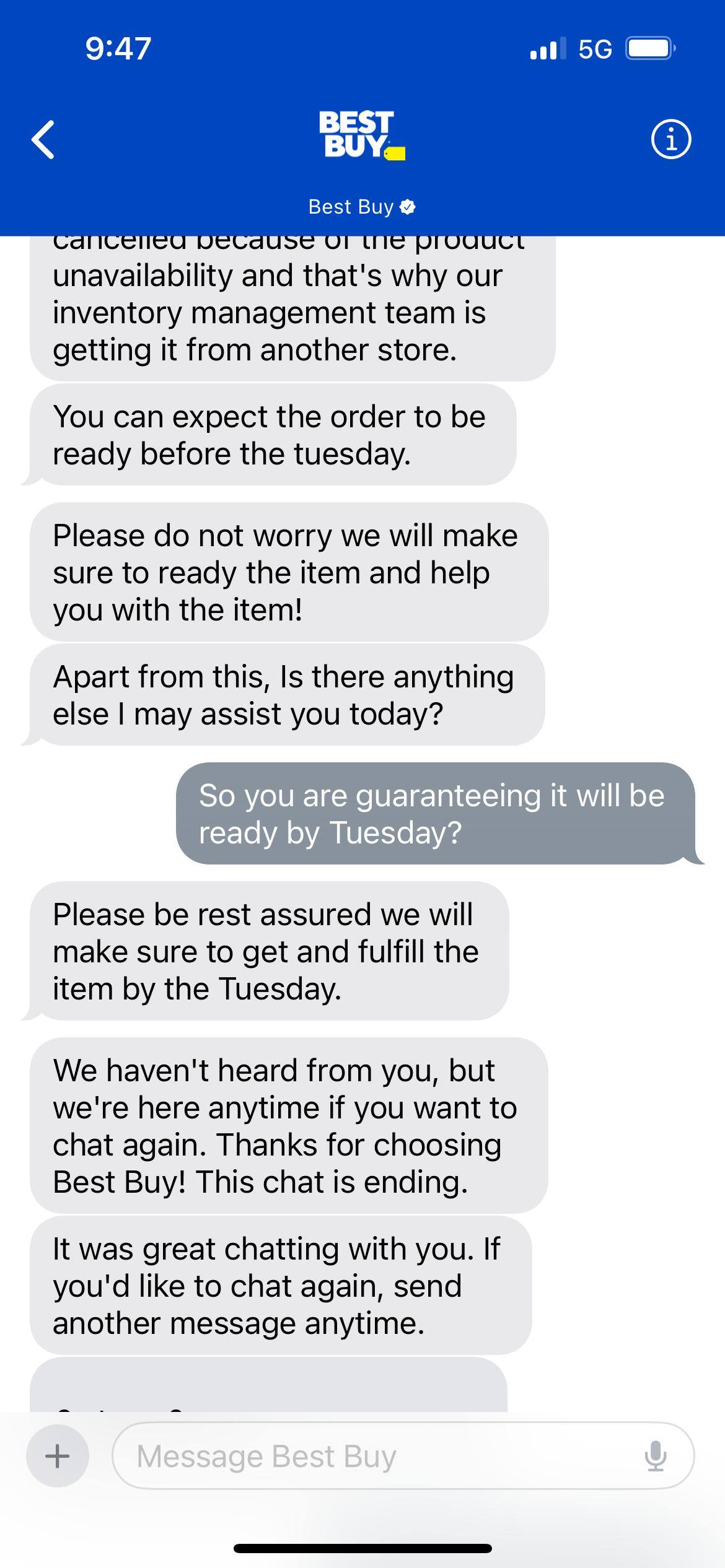Tap the Best Buy name to expand contact details

click(x=351, y=206)
